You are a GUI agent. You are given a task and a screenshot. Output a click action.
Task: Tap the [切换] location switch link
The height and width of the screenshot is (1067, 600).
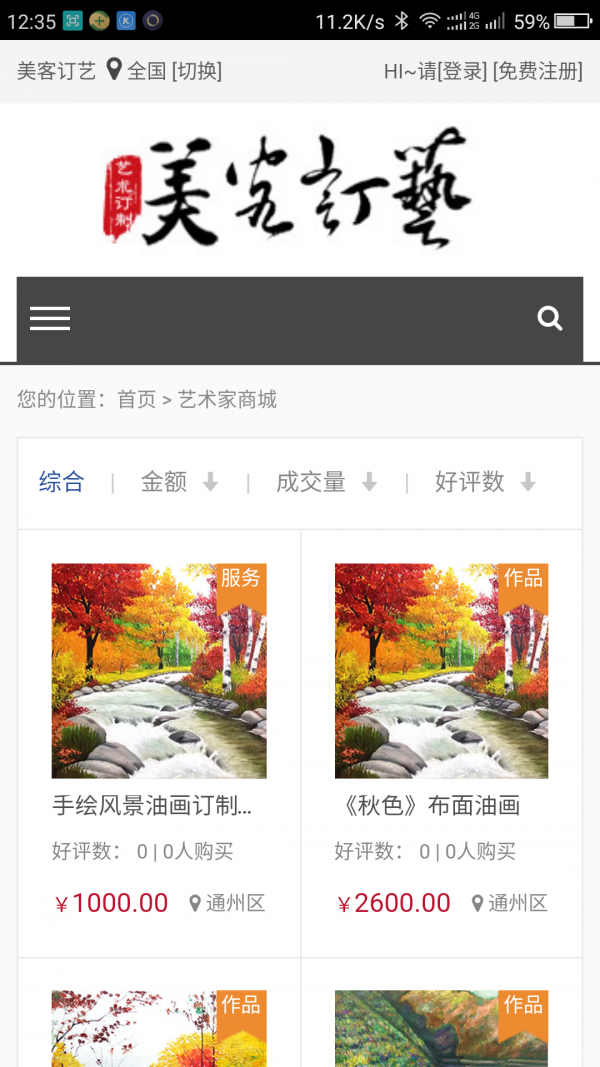click(x=197, y=71)
